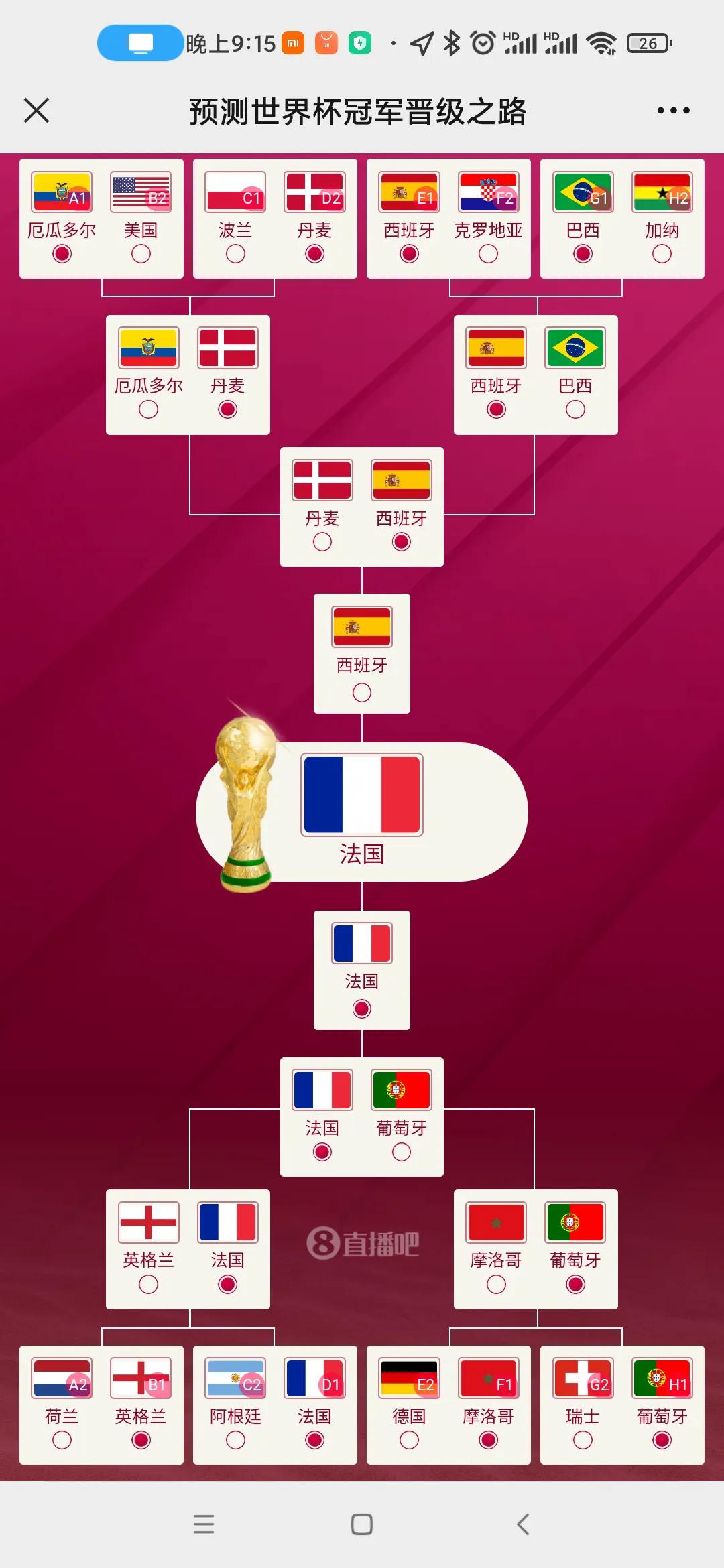724x1568 pixels.
Task: Choose 丹麦 (D2) radio button
Action: (314, 254)
